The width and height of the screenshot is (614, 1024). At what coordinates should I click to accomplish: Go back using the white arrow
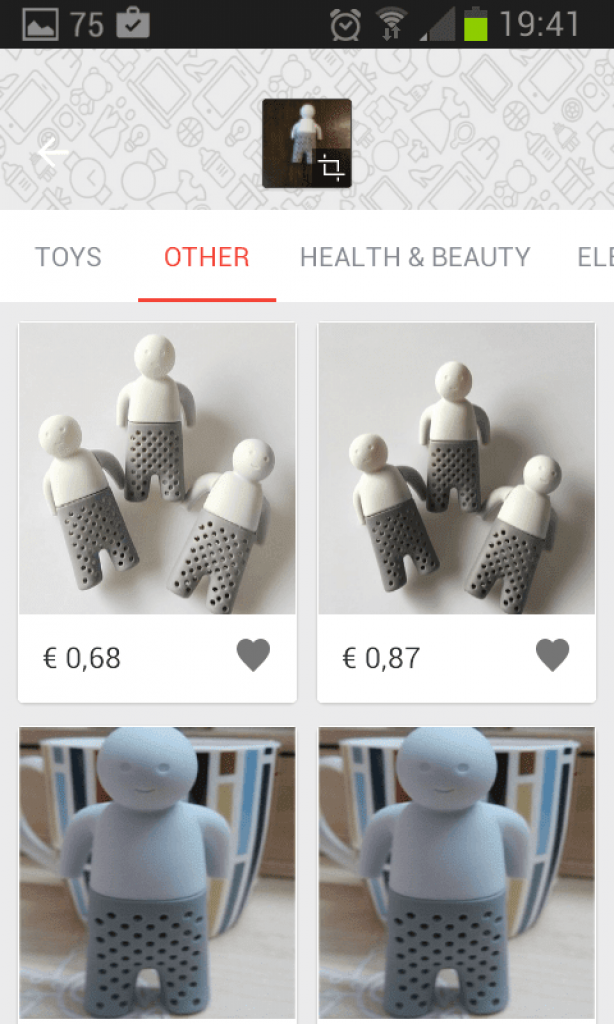(x=52, y=153)
